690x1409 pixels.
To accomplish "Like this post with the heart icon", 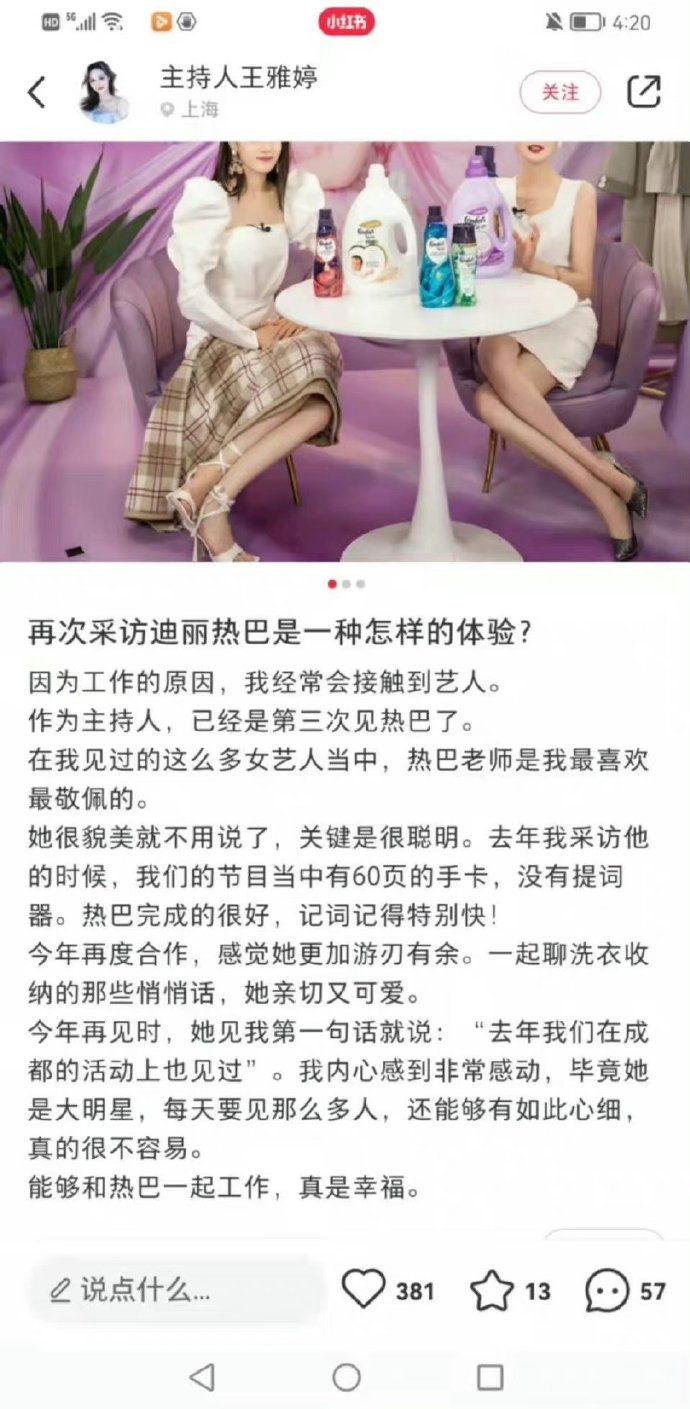I will pyautogui.click(x=364, y=1290).
